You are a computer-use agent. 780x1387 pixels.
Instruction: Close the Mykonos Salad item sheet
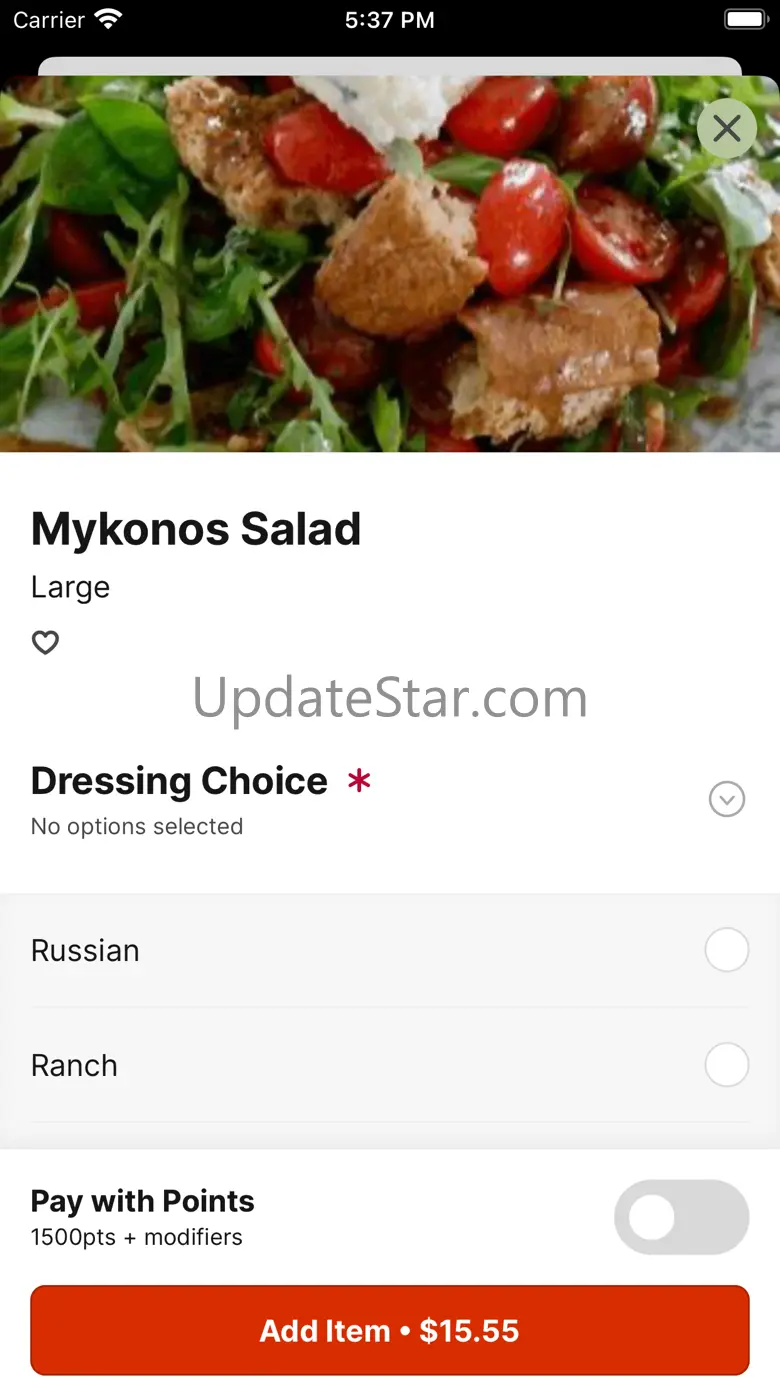(726, 129)
